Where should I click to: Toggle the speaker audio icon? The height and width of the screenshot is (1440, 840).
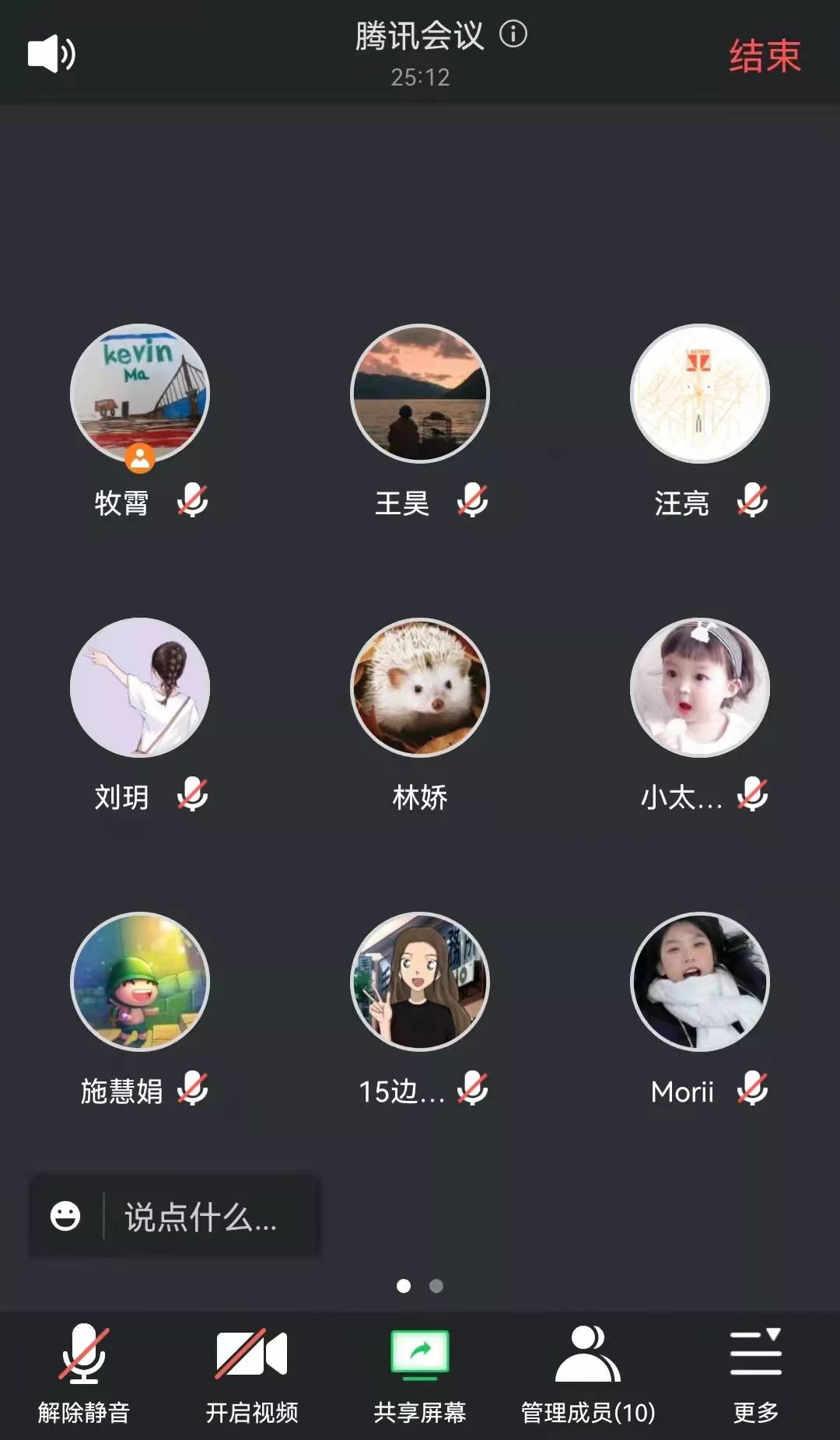pos(51,54)
